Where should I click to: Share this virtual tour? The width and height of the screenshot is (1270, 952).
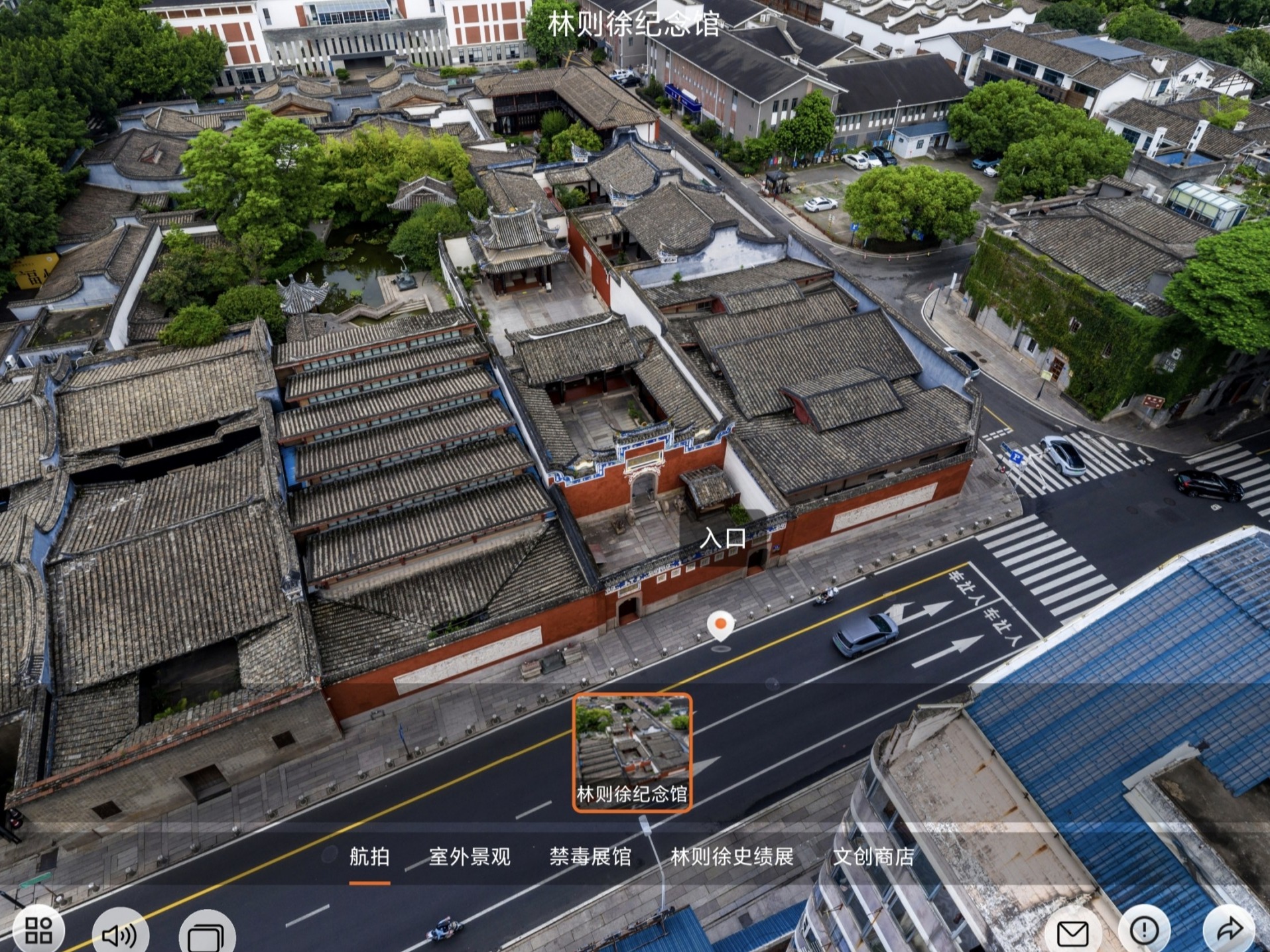(x=1229, y=929)
